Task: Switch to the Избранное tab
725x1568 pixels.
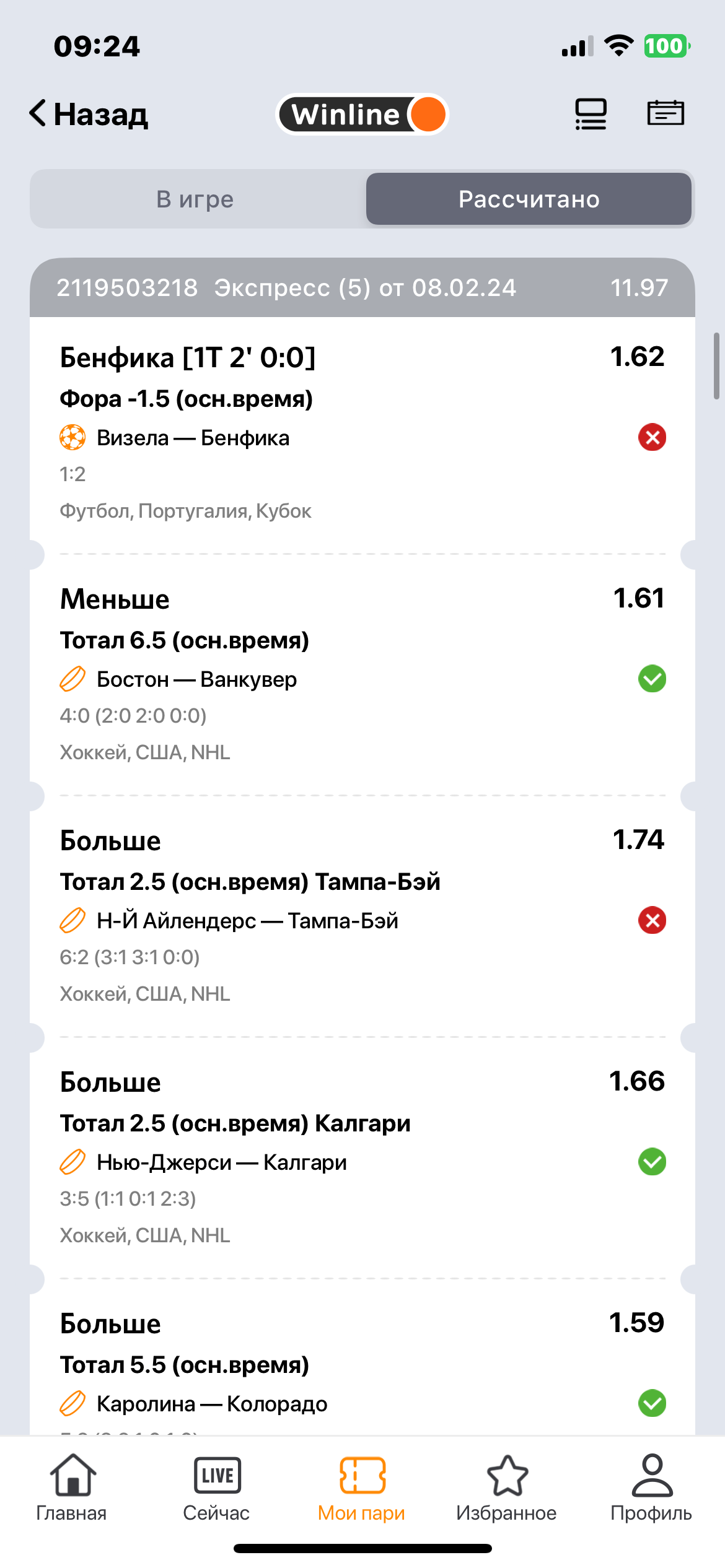Action: pos(507,1487)
